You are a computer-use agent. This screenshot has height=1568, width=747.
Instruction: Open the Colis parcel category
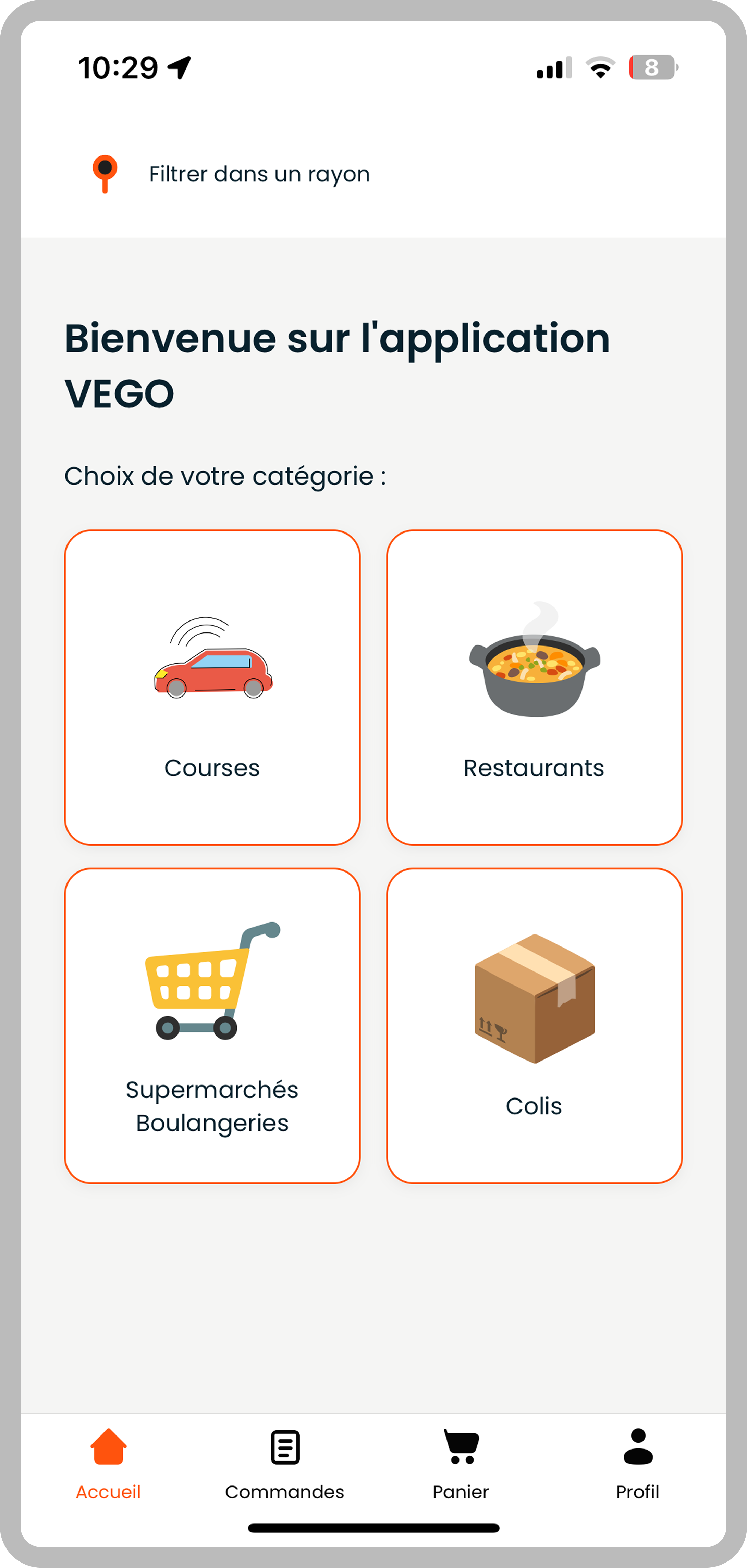tap(534, 1026)
